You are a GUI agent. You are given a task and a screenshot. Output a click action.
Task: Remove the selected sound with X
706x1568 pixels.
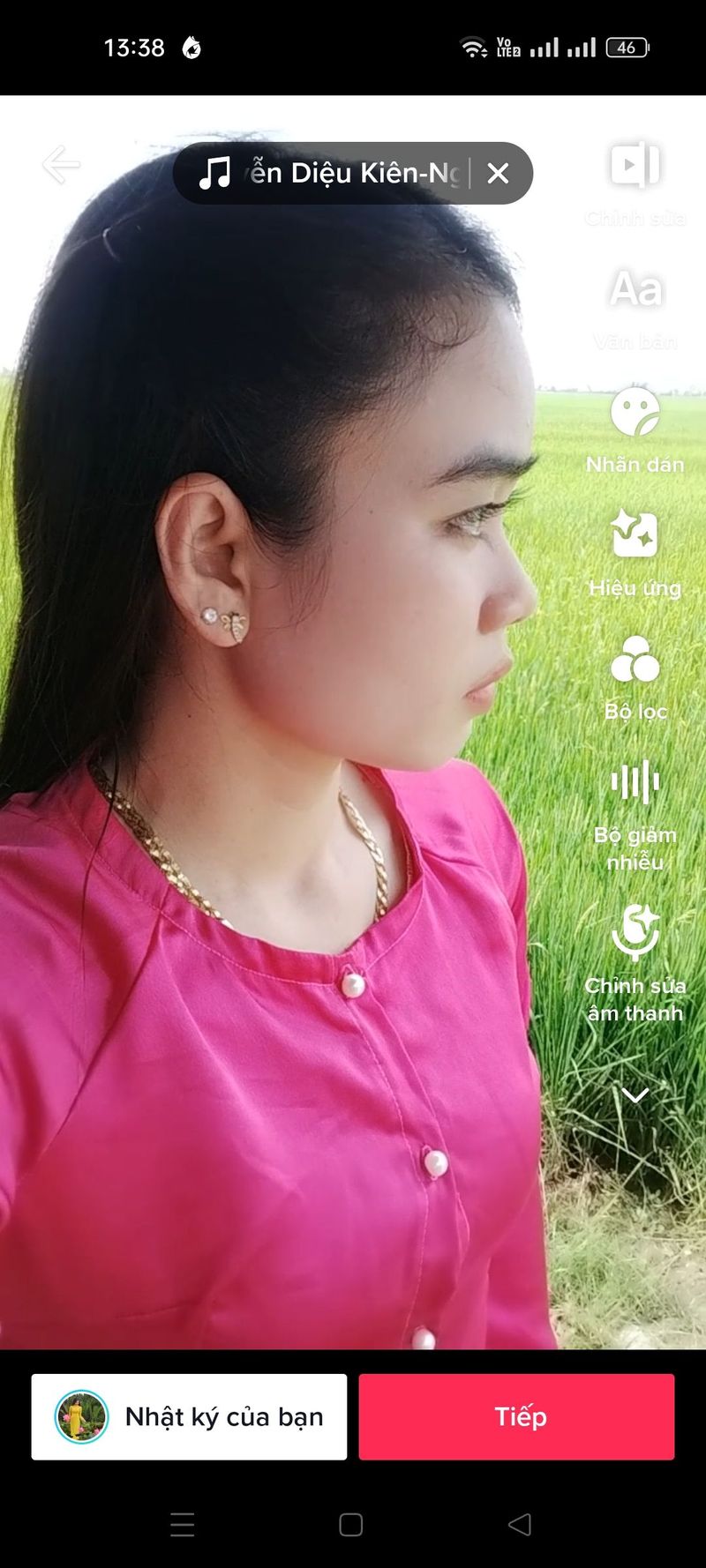click(x=498, y=174)
